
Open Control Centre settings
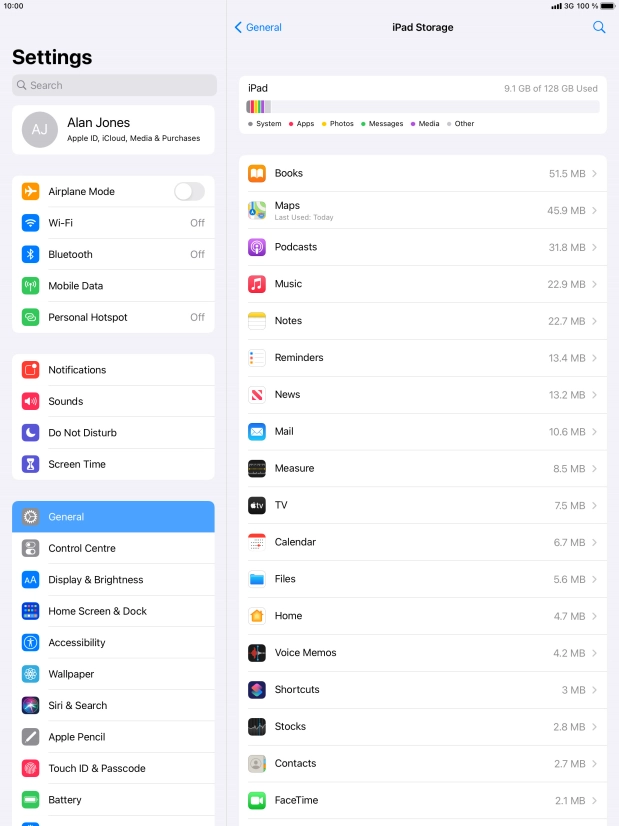113,548
